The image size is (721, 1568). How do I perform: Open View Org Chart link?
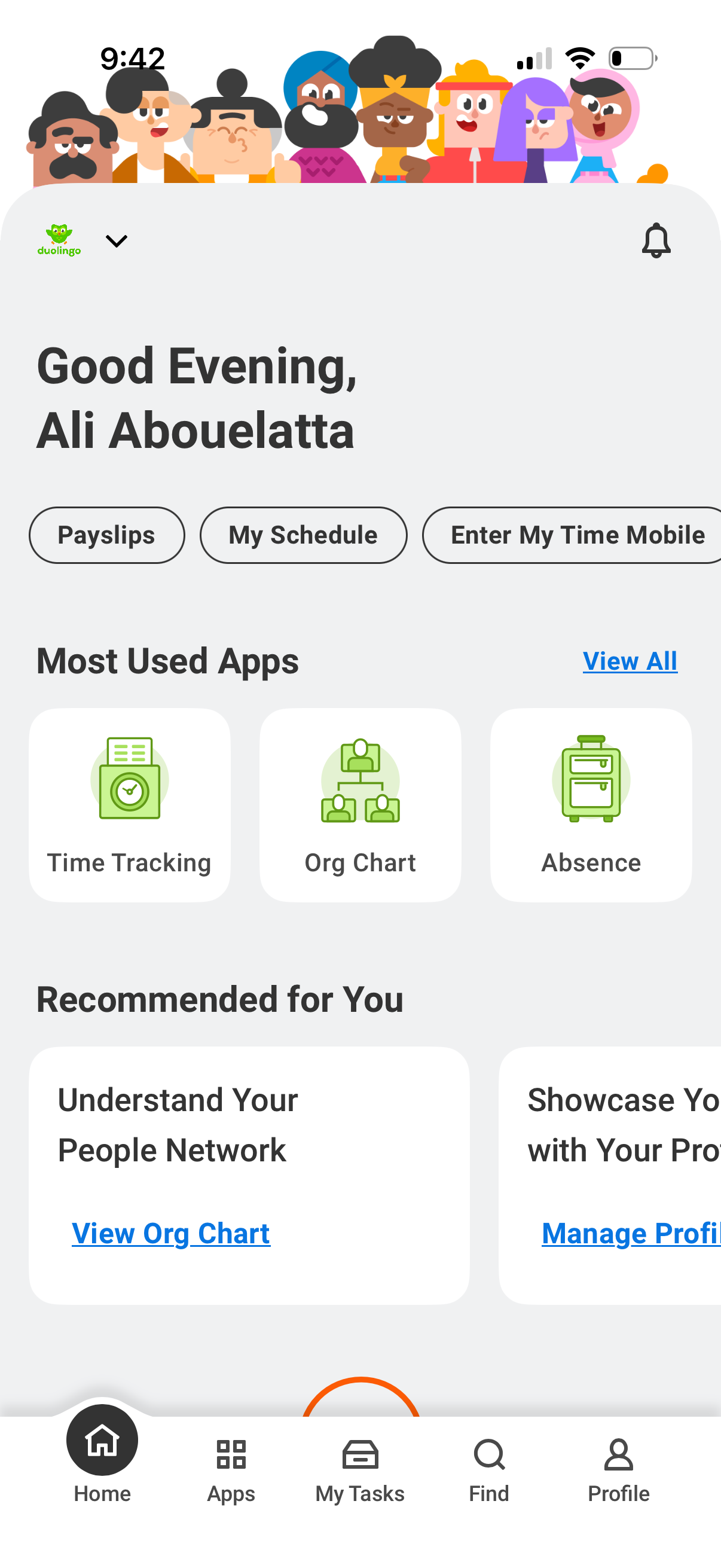click(170, 1233)
